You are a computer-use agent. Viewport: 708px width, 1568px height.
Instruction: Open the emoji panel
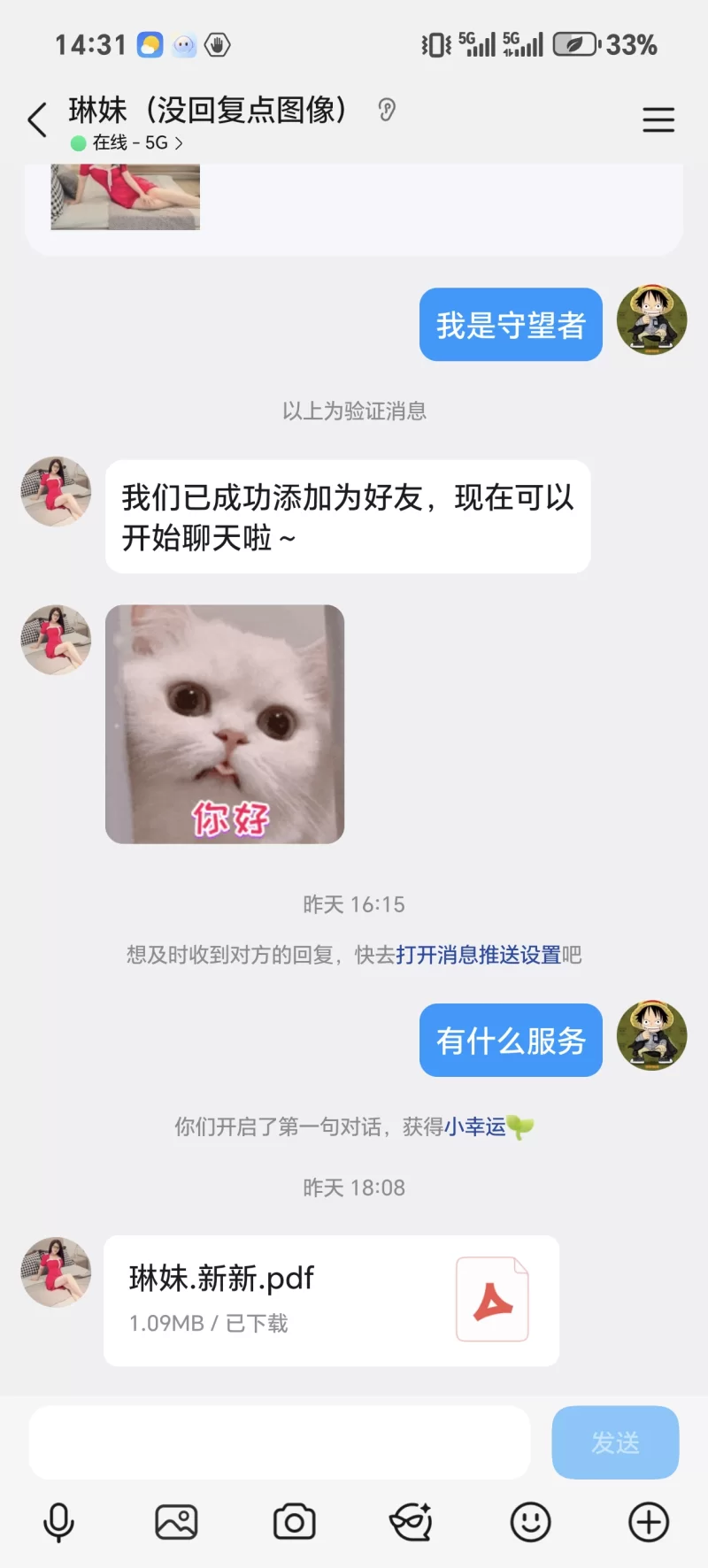(530, 1523)
